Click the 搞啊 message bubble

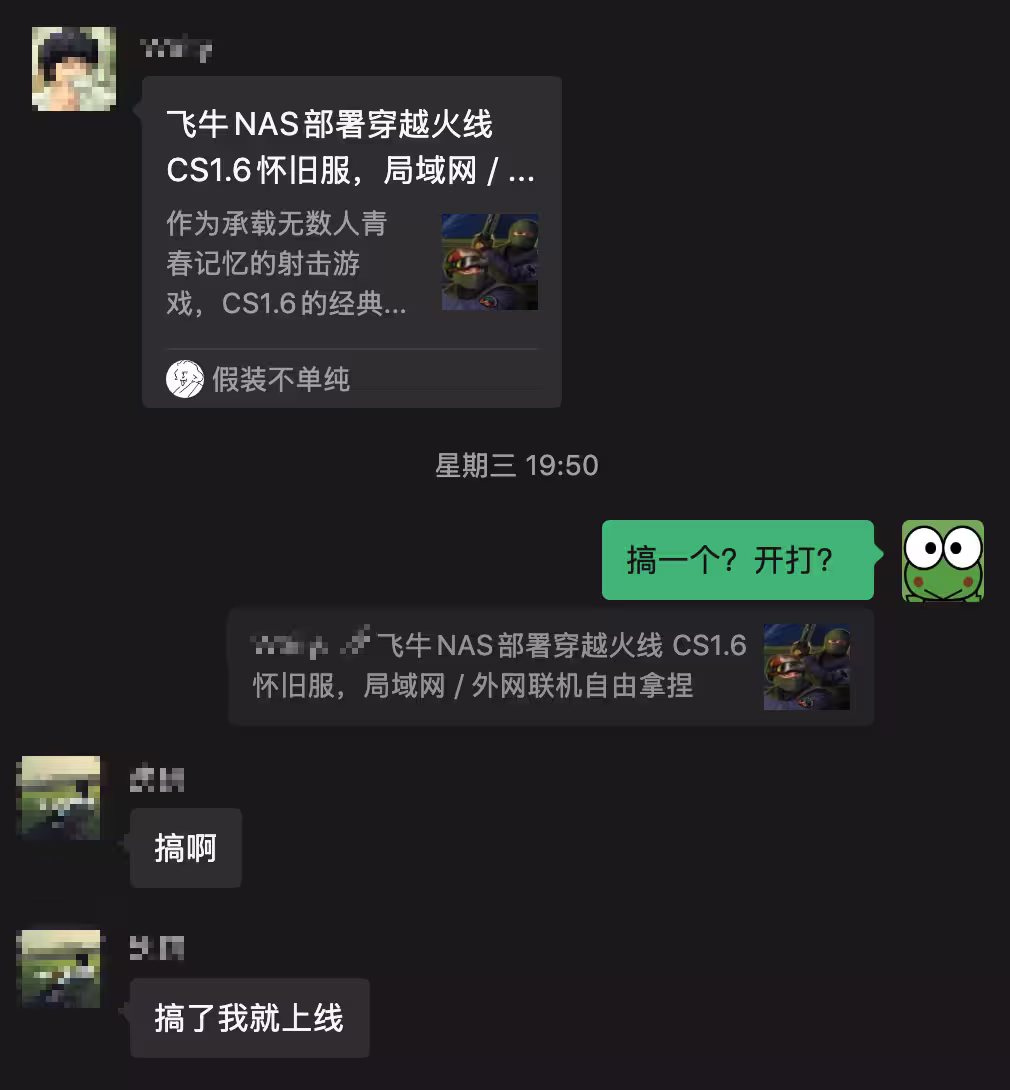click(x=185, y=847)
